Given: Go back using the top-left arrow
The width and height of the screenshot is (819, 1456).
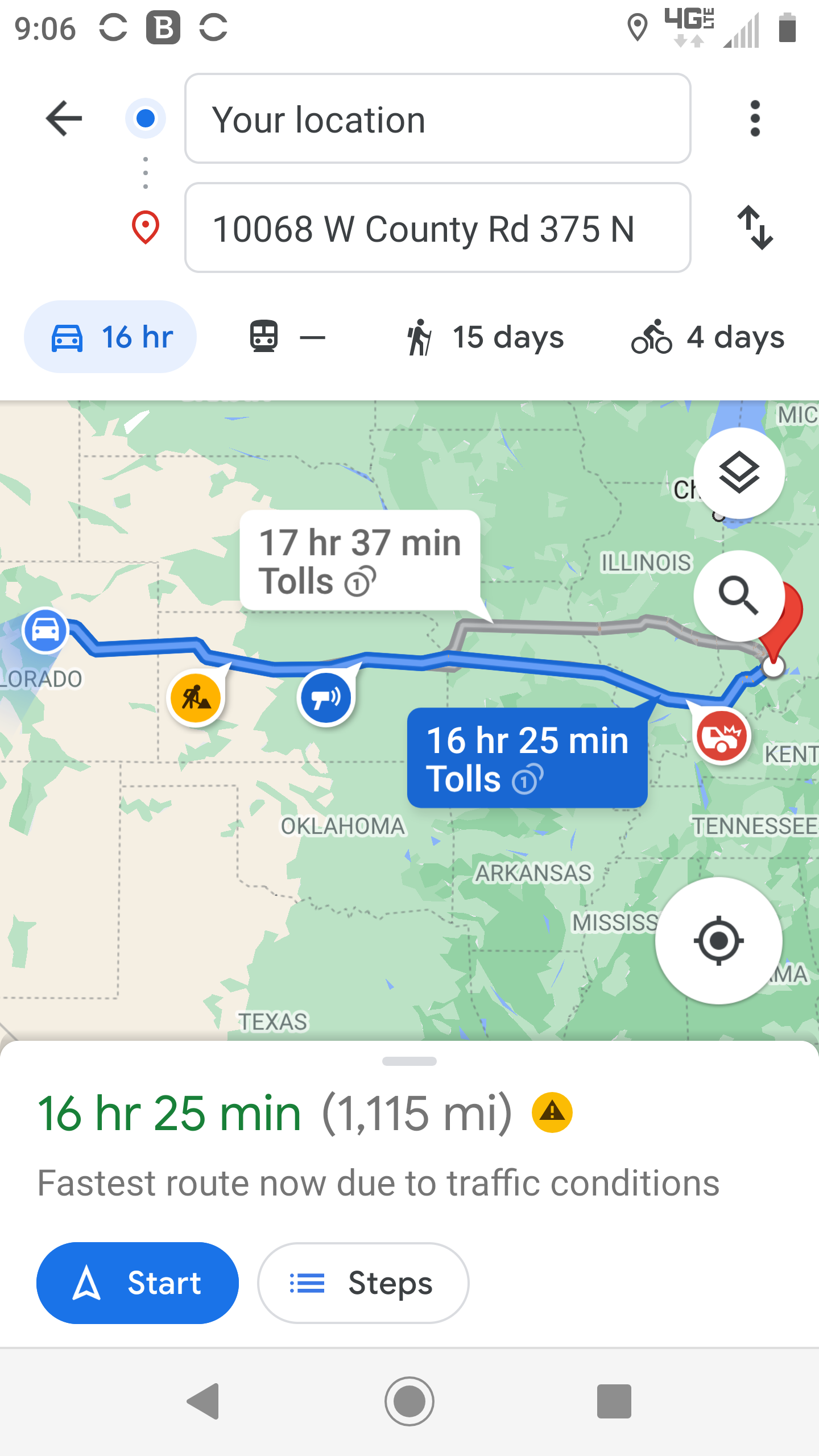Looking at the screenshot, I should tap(64, 118).
